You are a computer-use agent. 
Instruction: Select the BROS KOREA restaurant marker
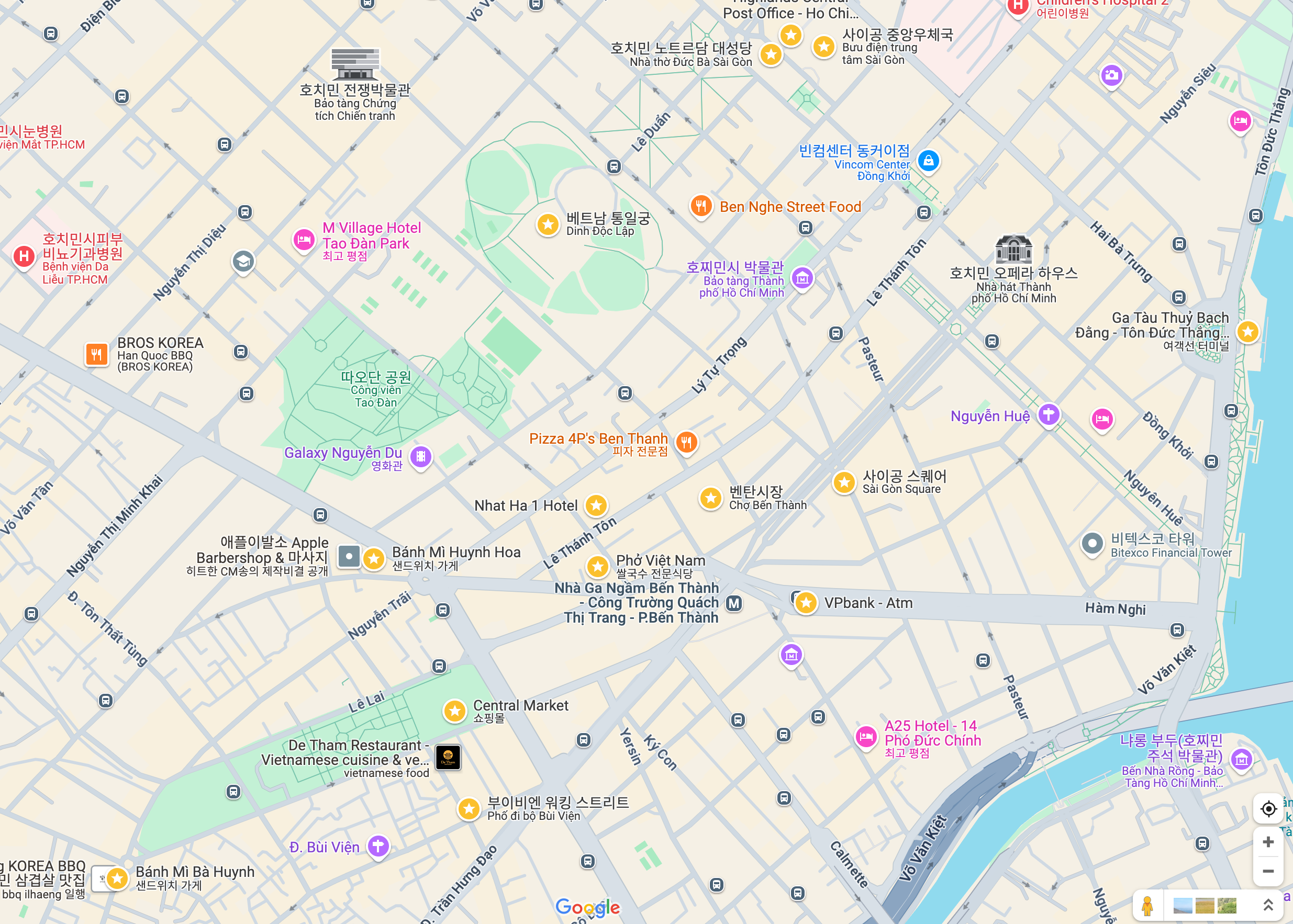click(x=97, y=354)
